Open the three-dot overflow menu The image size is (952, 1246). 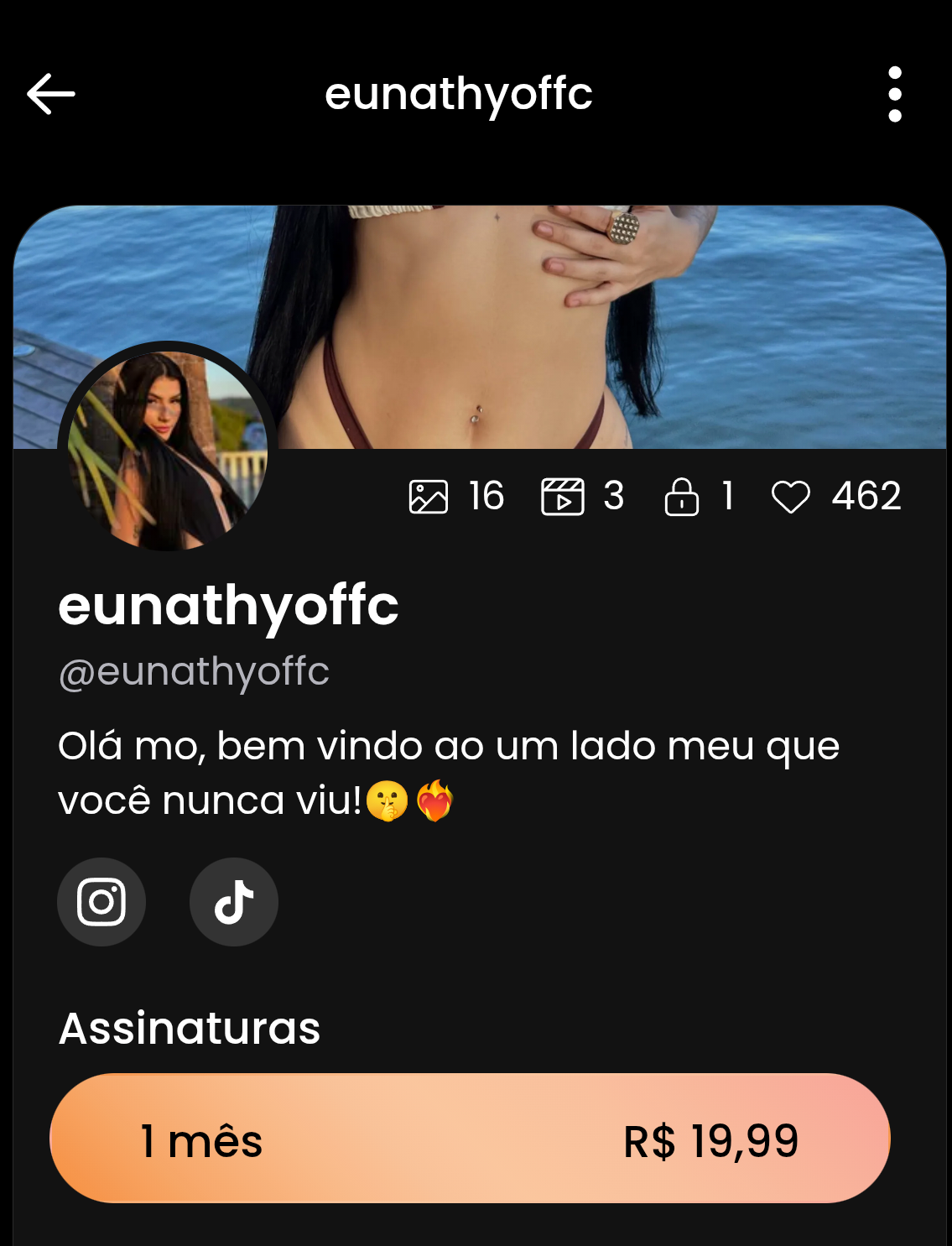[x=895, y=94]
